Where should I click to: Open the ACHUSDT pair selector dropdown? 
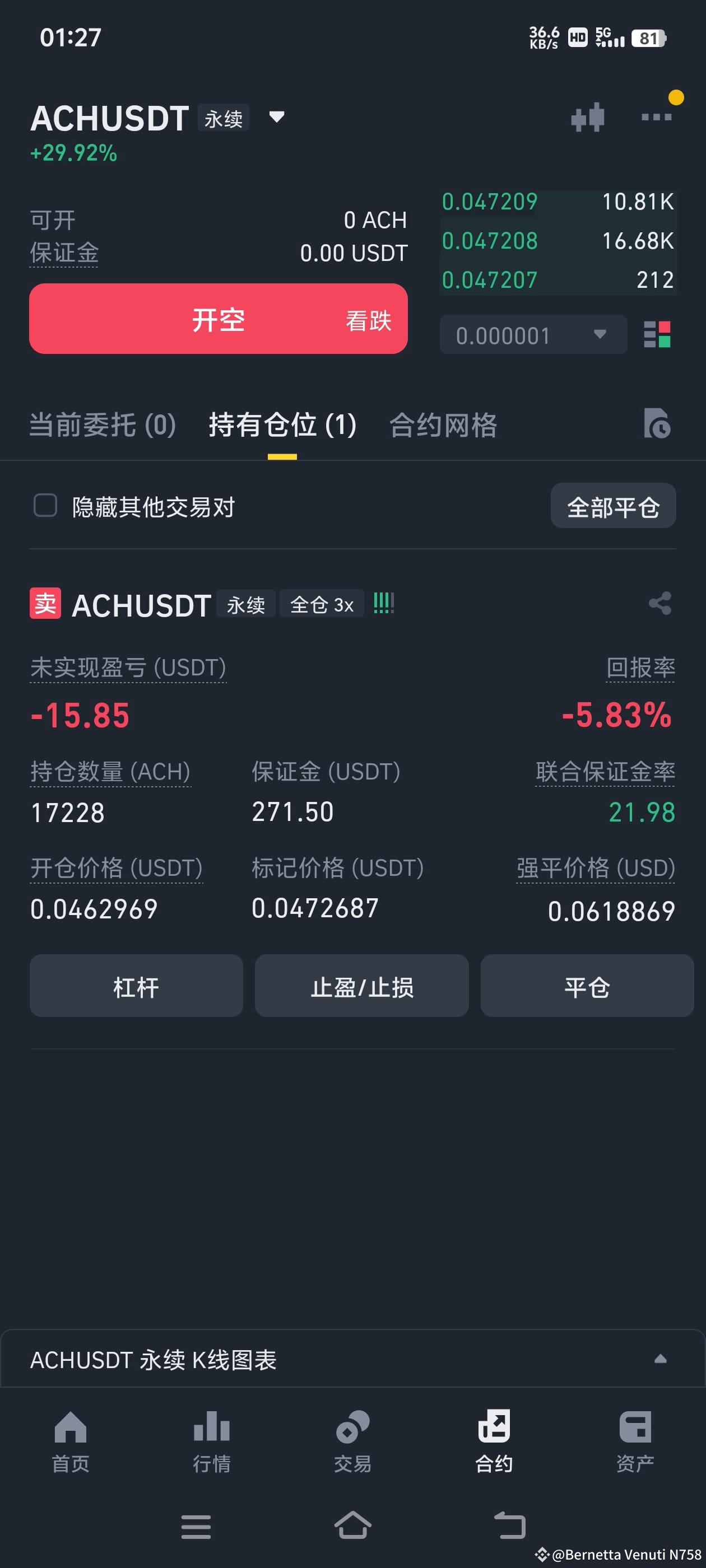(x=275, y=118)
